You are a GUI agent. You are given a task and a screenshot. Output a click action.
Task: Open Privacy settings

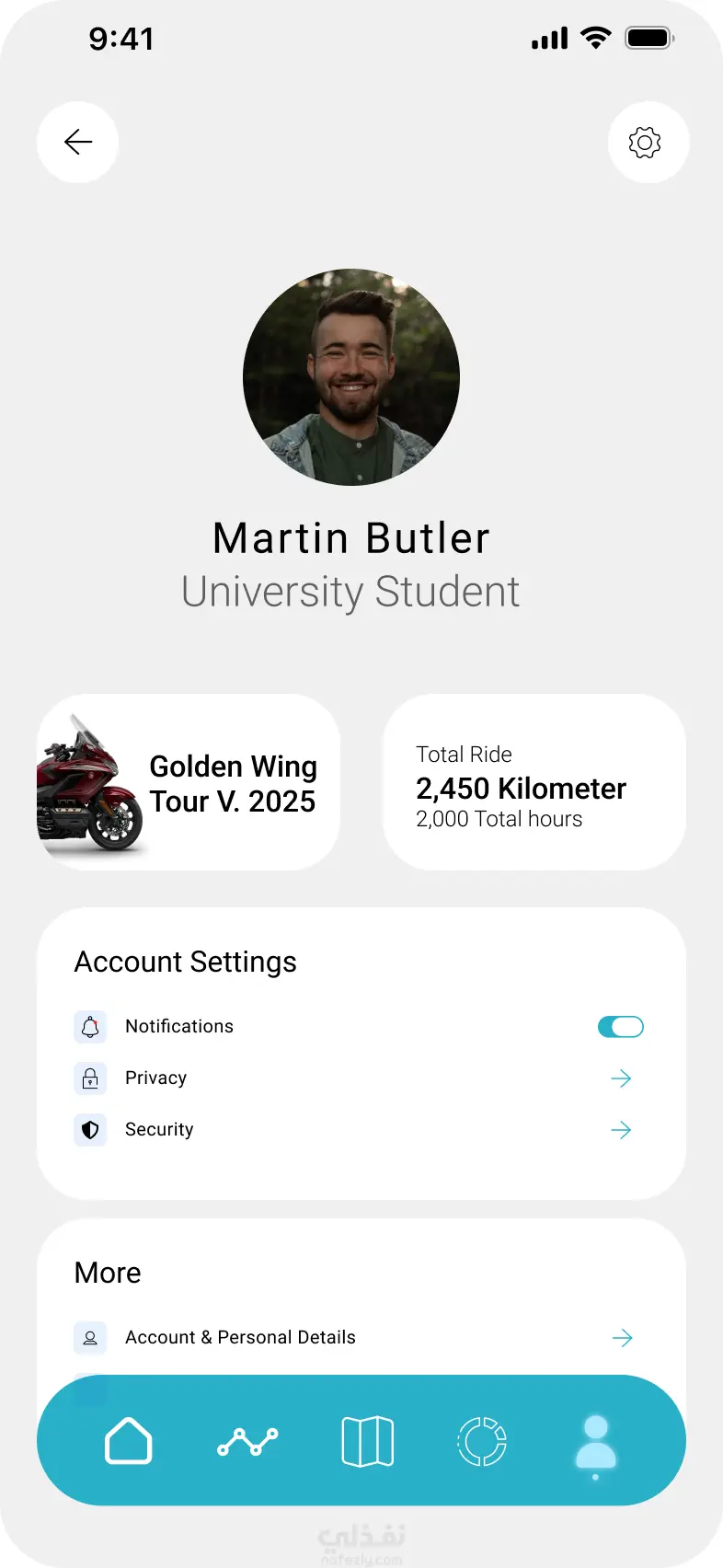[621, 1078]
